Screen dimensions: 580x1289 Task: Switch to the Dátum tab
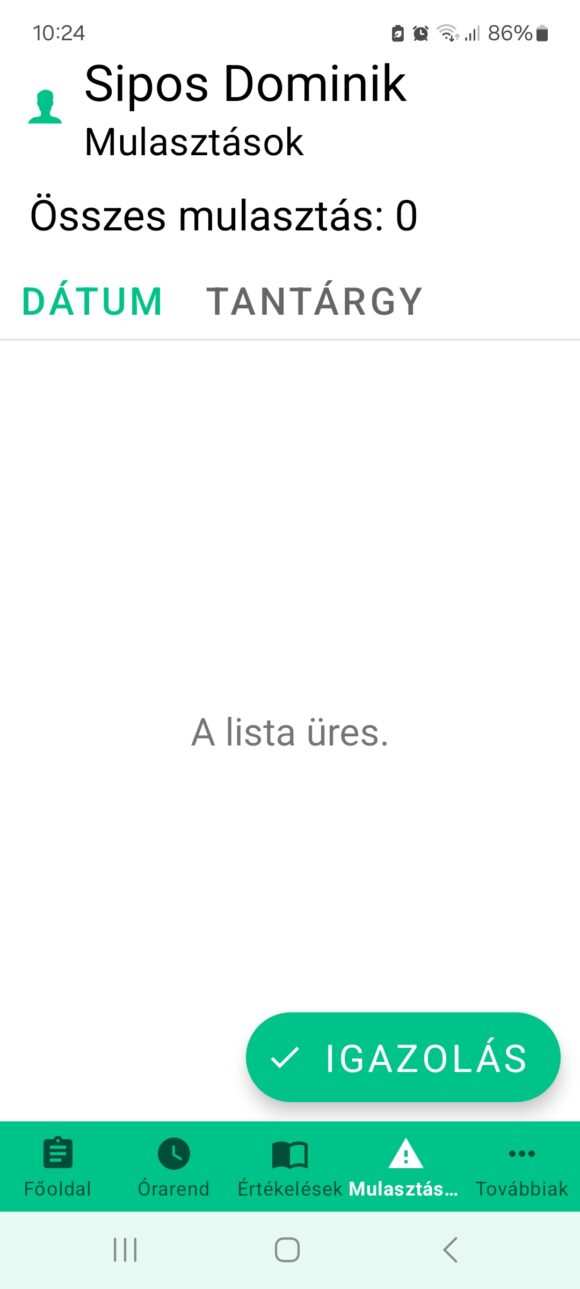point(92,301)
